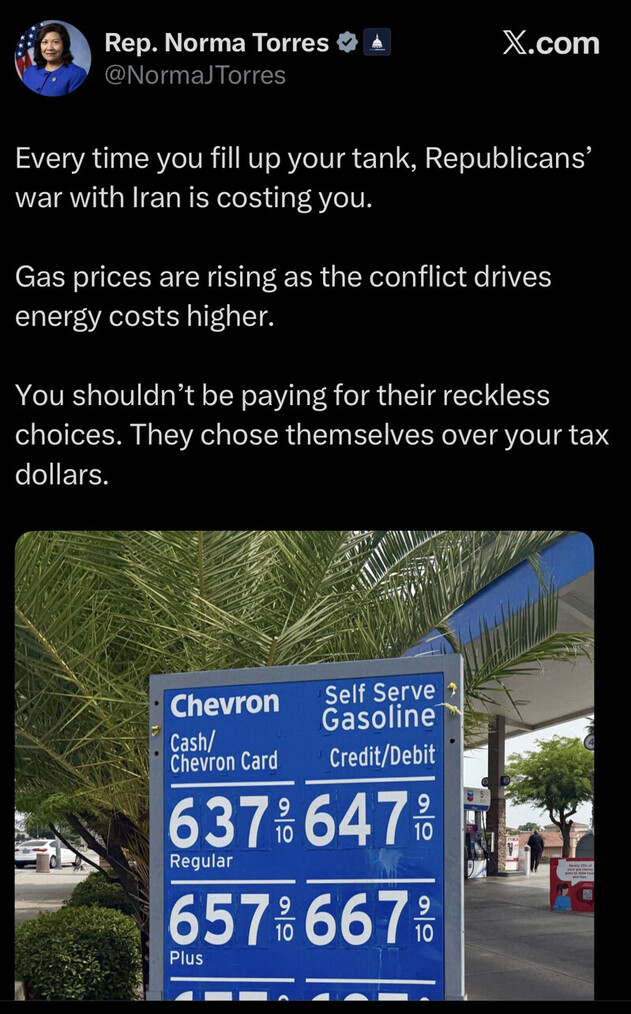View the Chevron gas prices photo
The height and width of the screenshot is (1014, 631).
(304, 765)
